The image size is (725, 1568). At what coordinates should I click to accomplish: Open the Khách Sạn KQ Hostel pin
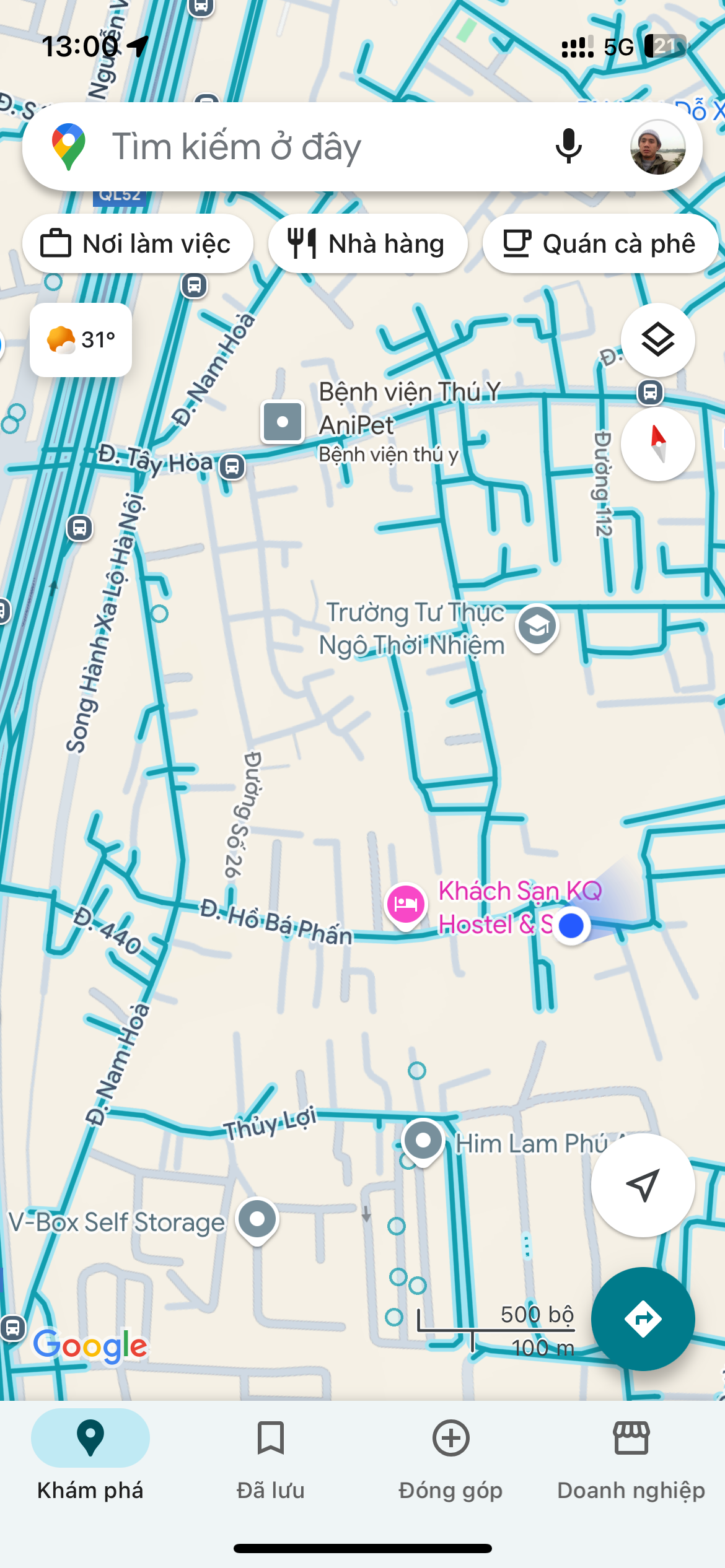[406, 905]
